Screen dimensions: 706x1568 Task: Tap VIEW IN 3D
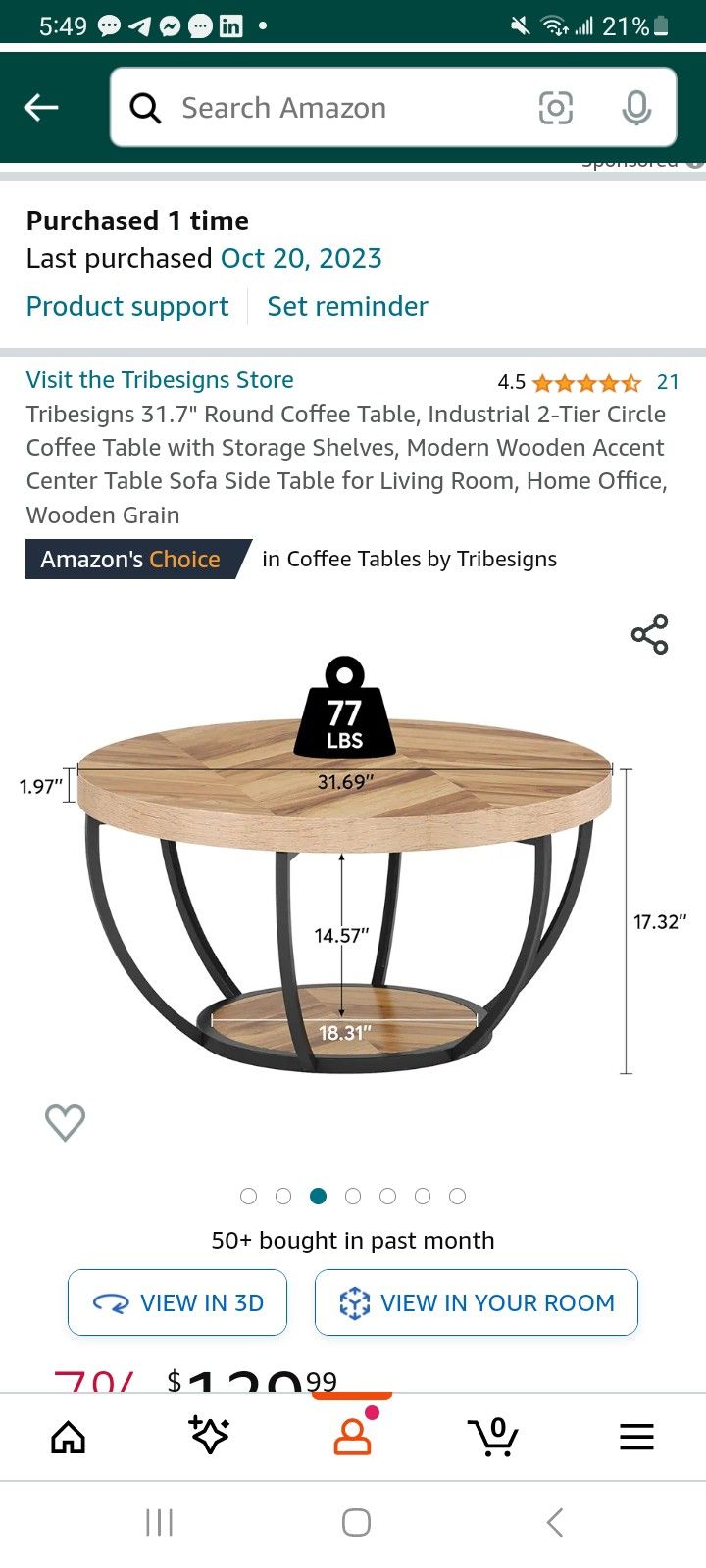pyautogui.click(x=177, y=1302)
